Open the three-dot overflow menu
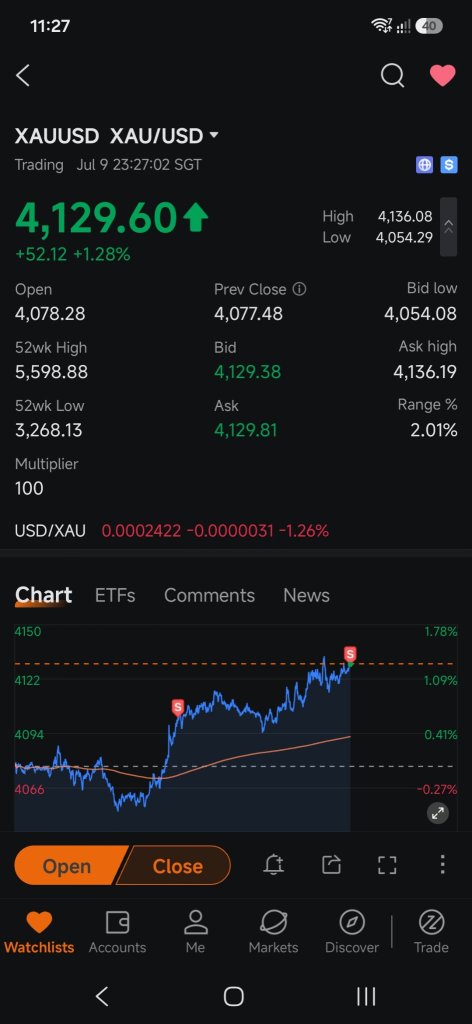472x1024 pixels. [442, 865]
